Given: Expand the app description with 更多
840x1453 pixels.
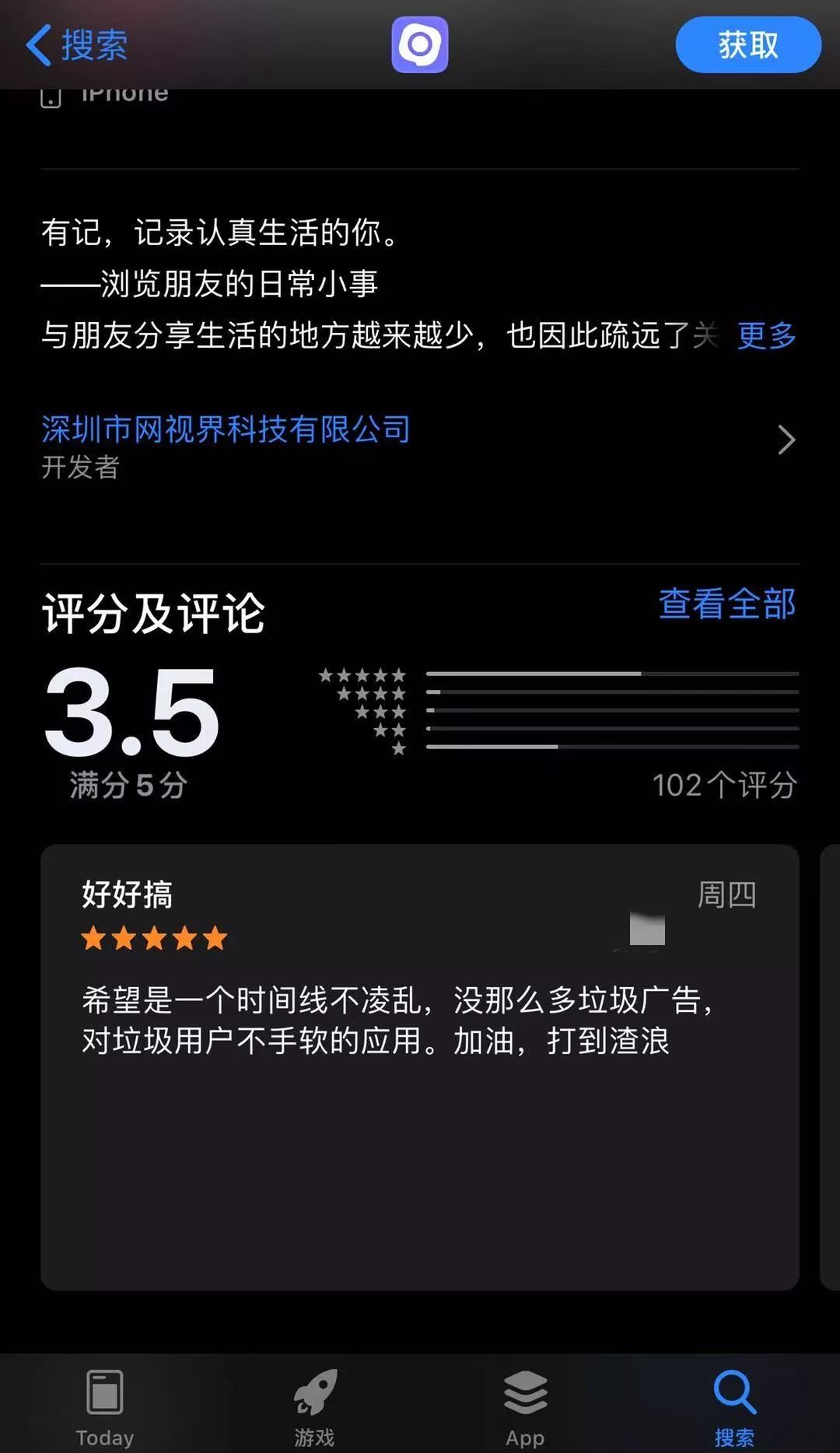Looking at the screenshot, I should click(x=766, y=336).
